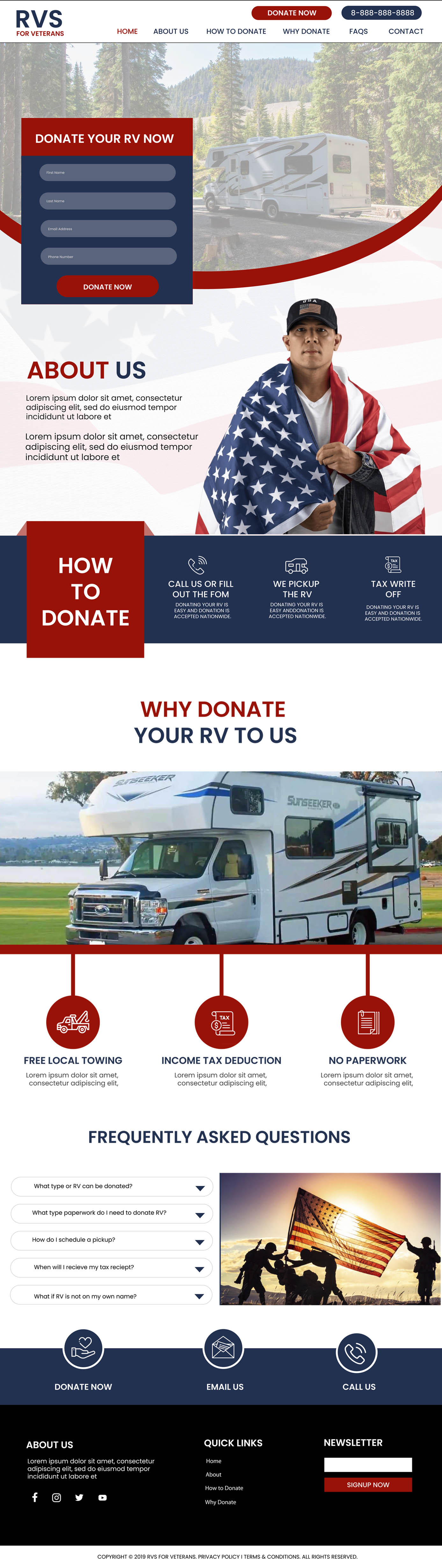Viewport: 442px width, 1568px height.
Task: Focus the Email Address field
Action: [108, 229]
